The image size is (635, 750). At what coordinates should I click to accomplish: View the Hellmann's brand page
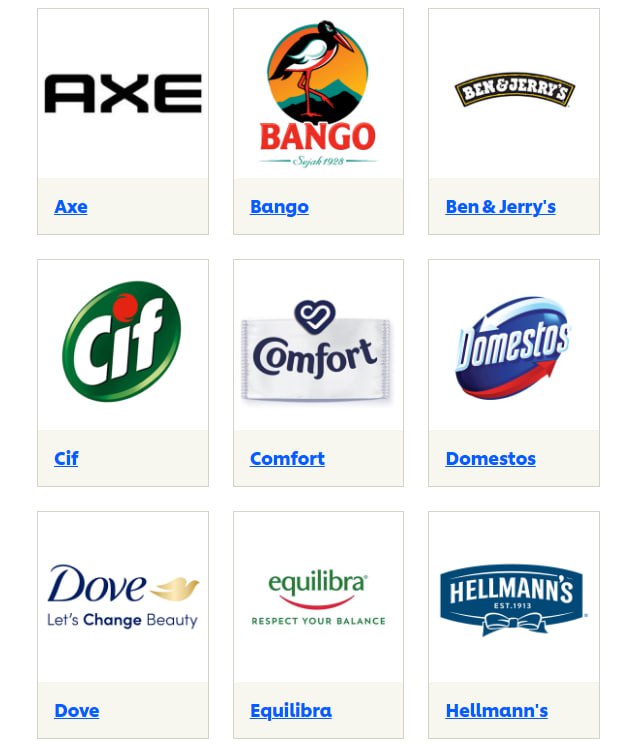[496, 711]
